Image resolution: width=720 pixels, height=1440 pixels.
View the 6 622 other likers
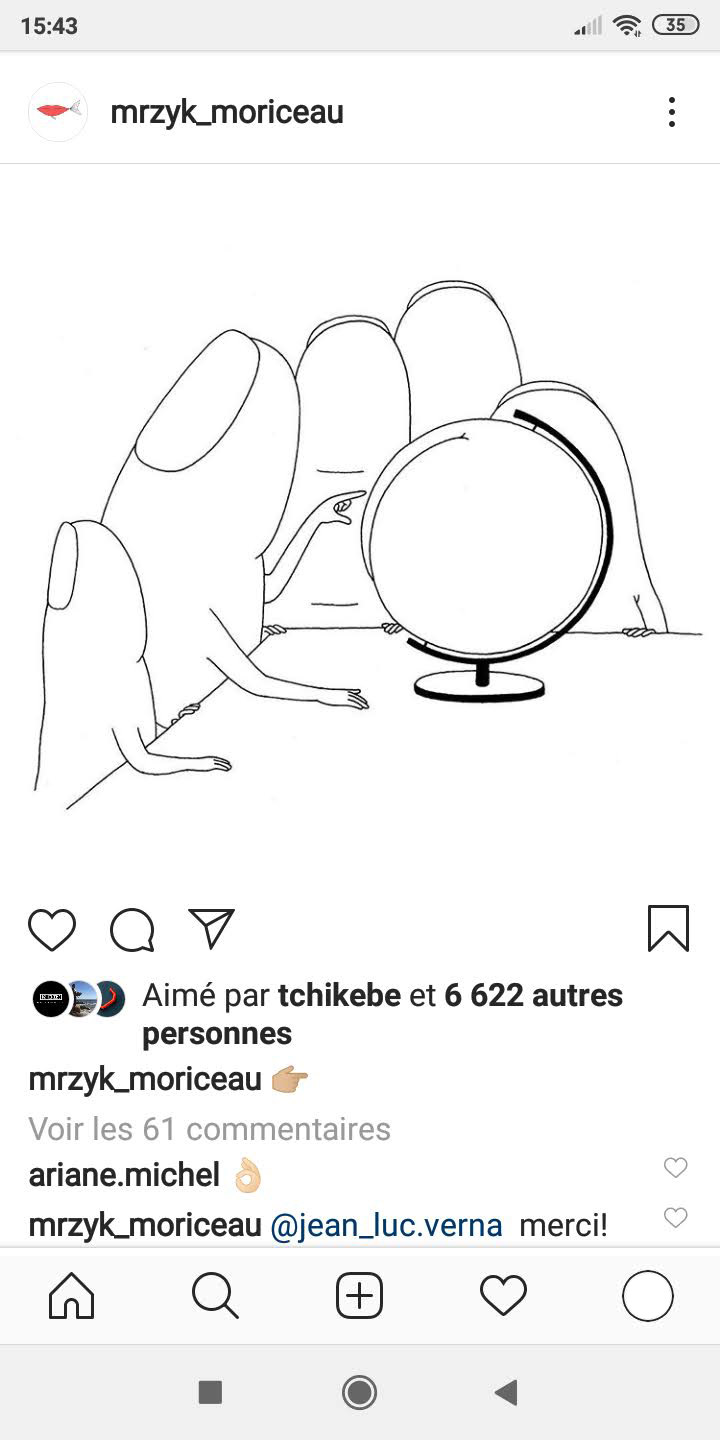(533, 995)
